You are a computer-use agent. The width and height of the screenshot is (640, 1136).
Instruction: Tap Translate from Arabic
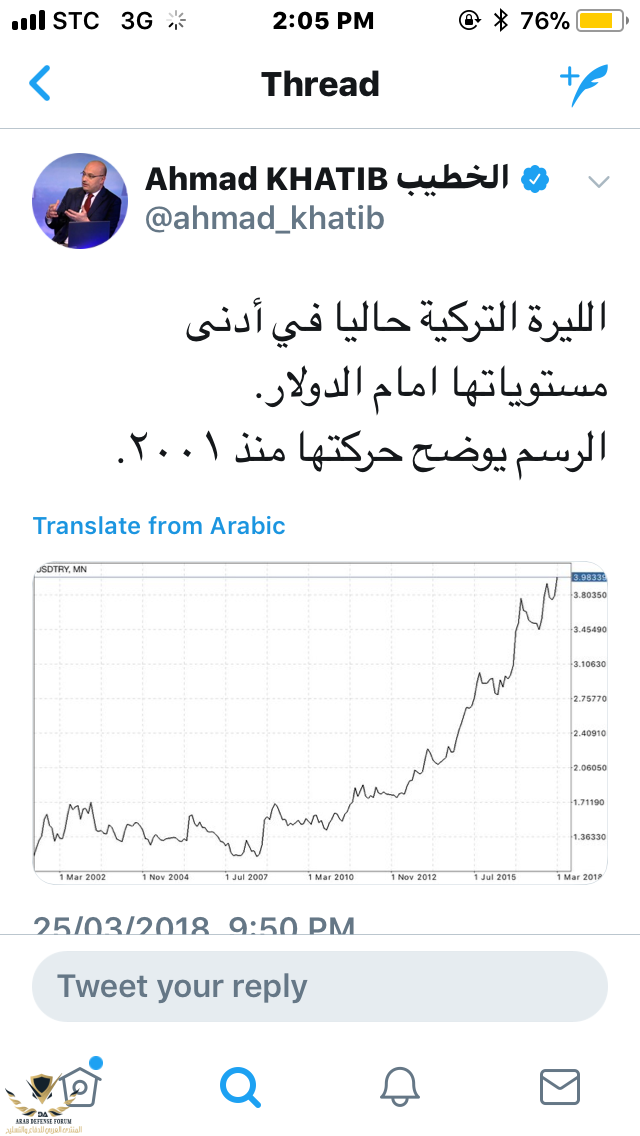159,525
